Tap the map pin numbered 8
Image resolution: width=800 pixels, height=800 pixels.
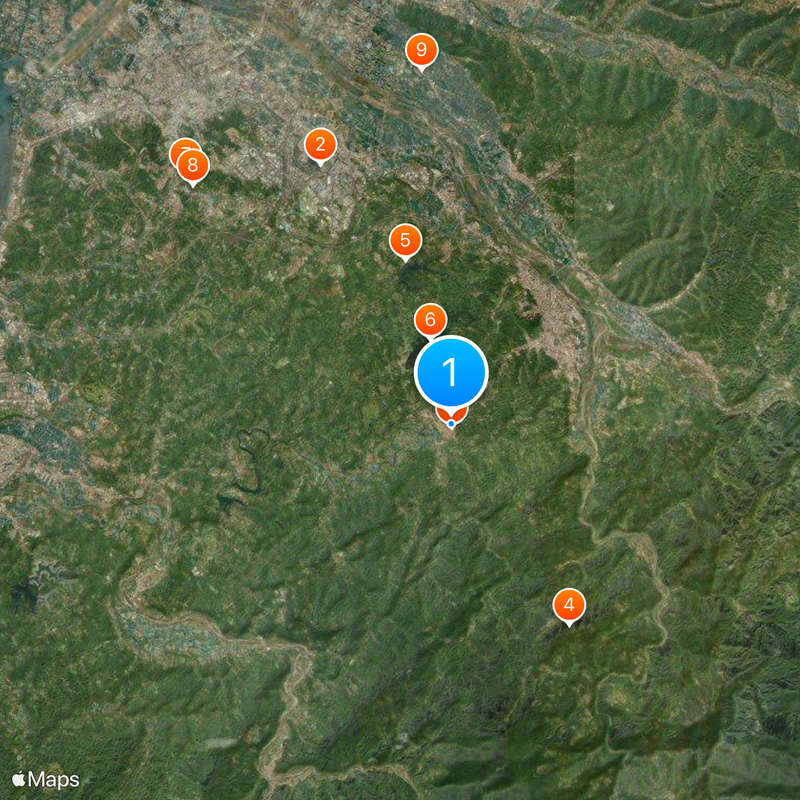point(193,165)
